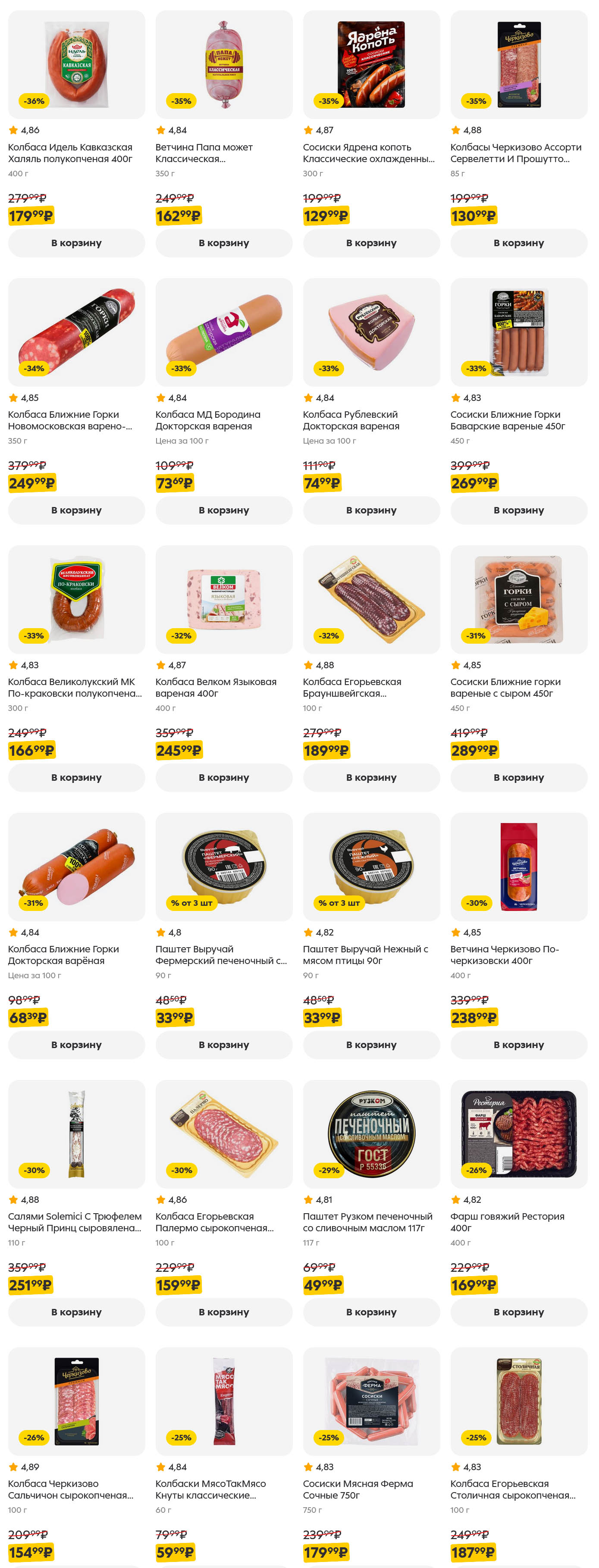Add Паштет Рузком печеночный to cart

[371, 1312]
